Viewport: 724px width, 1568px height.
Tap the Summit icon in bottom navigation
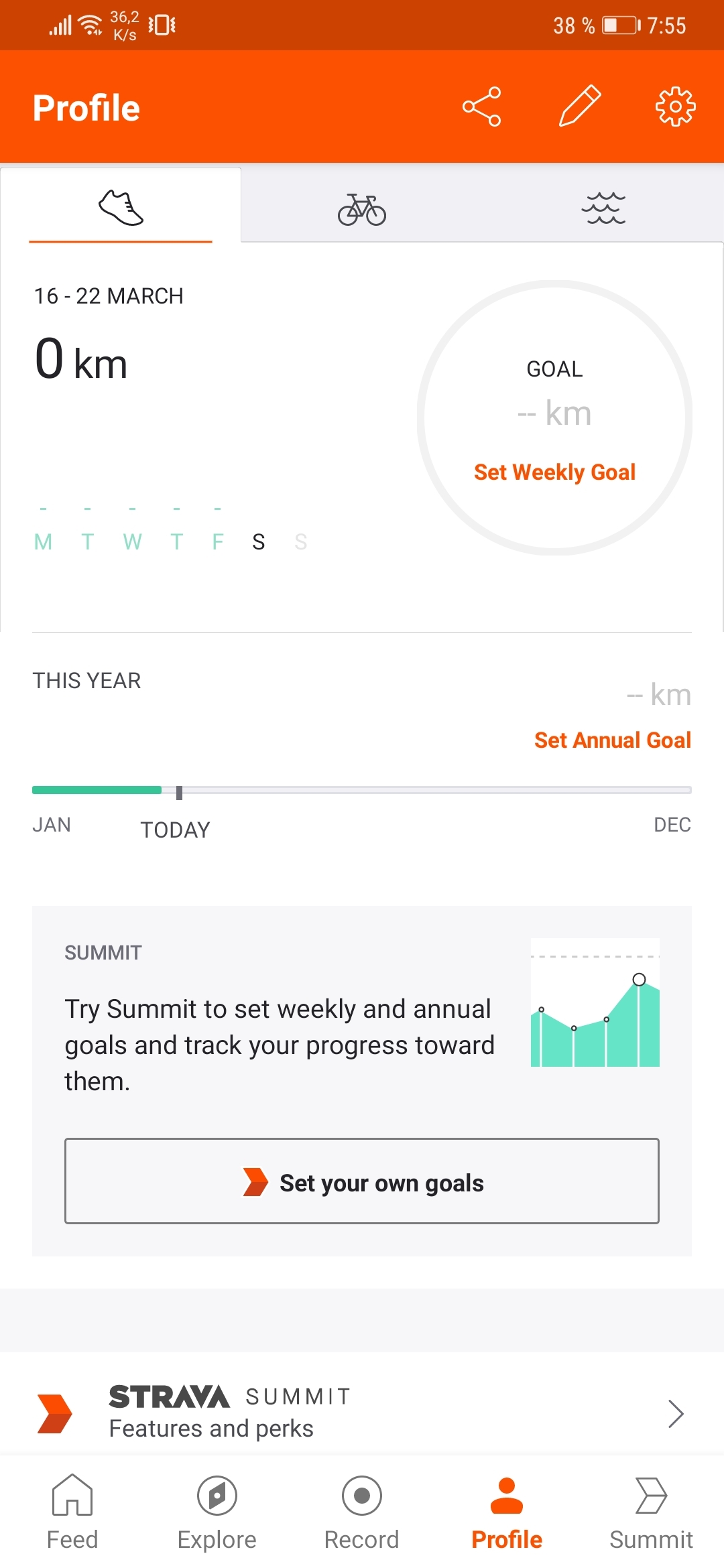coord(651,1496)
